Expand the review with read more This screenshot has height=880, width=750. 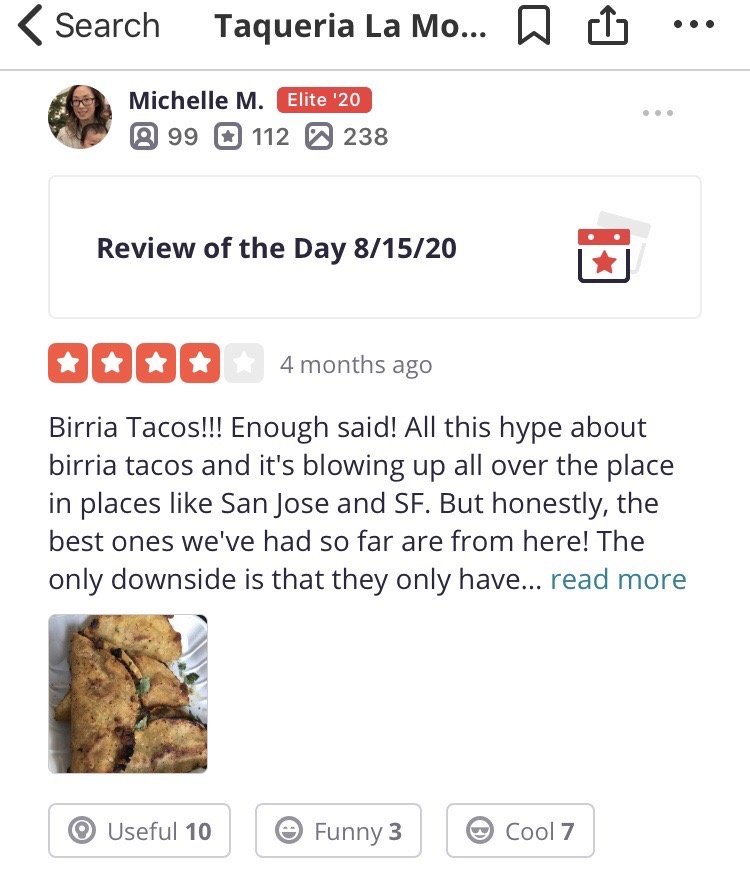618,579
